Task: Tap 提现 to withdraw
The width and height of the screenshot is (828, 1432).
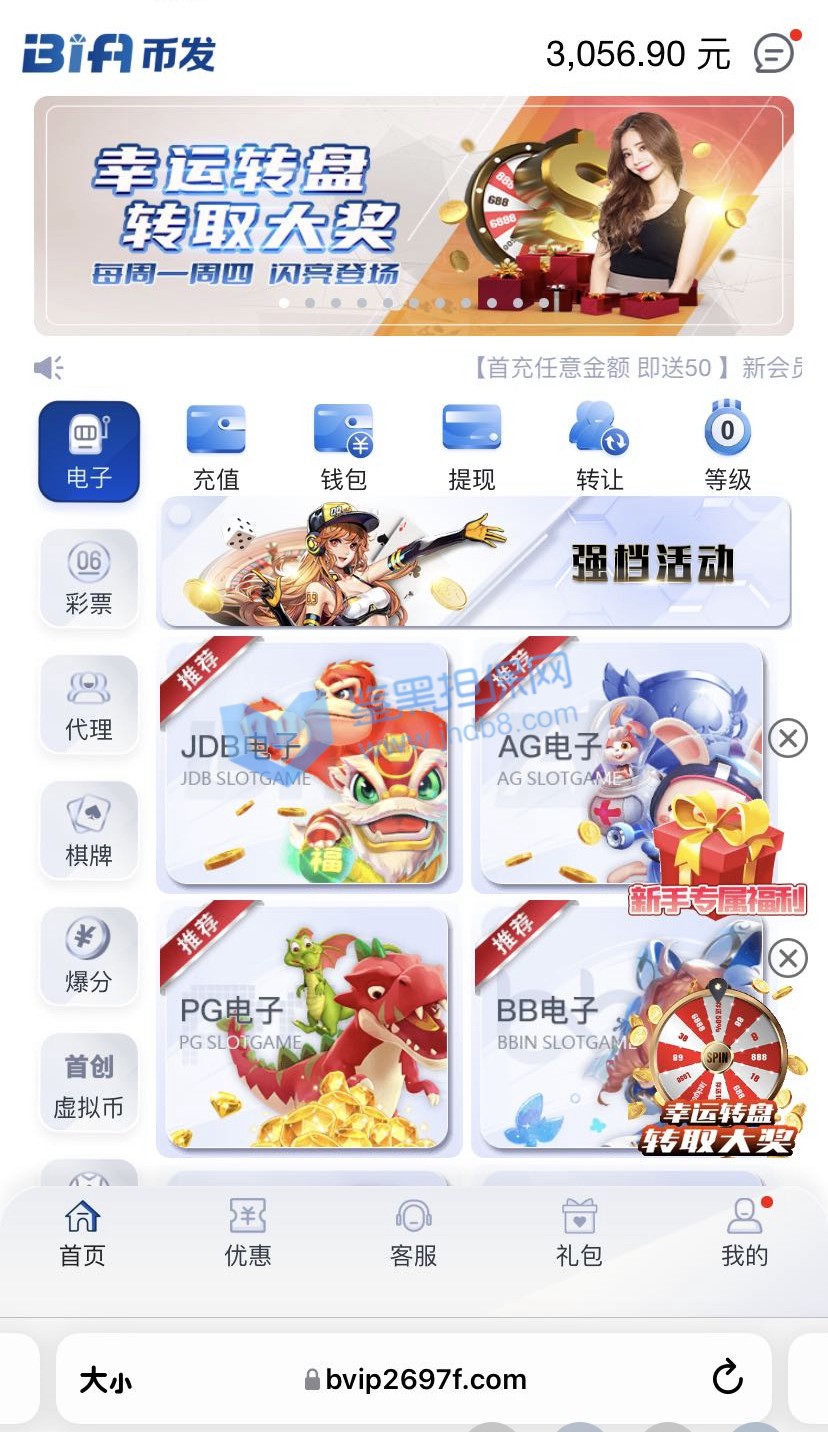Action: (471, 446)
